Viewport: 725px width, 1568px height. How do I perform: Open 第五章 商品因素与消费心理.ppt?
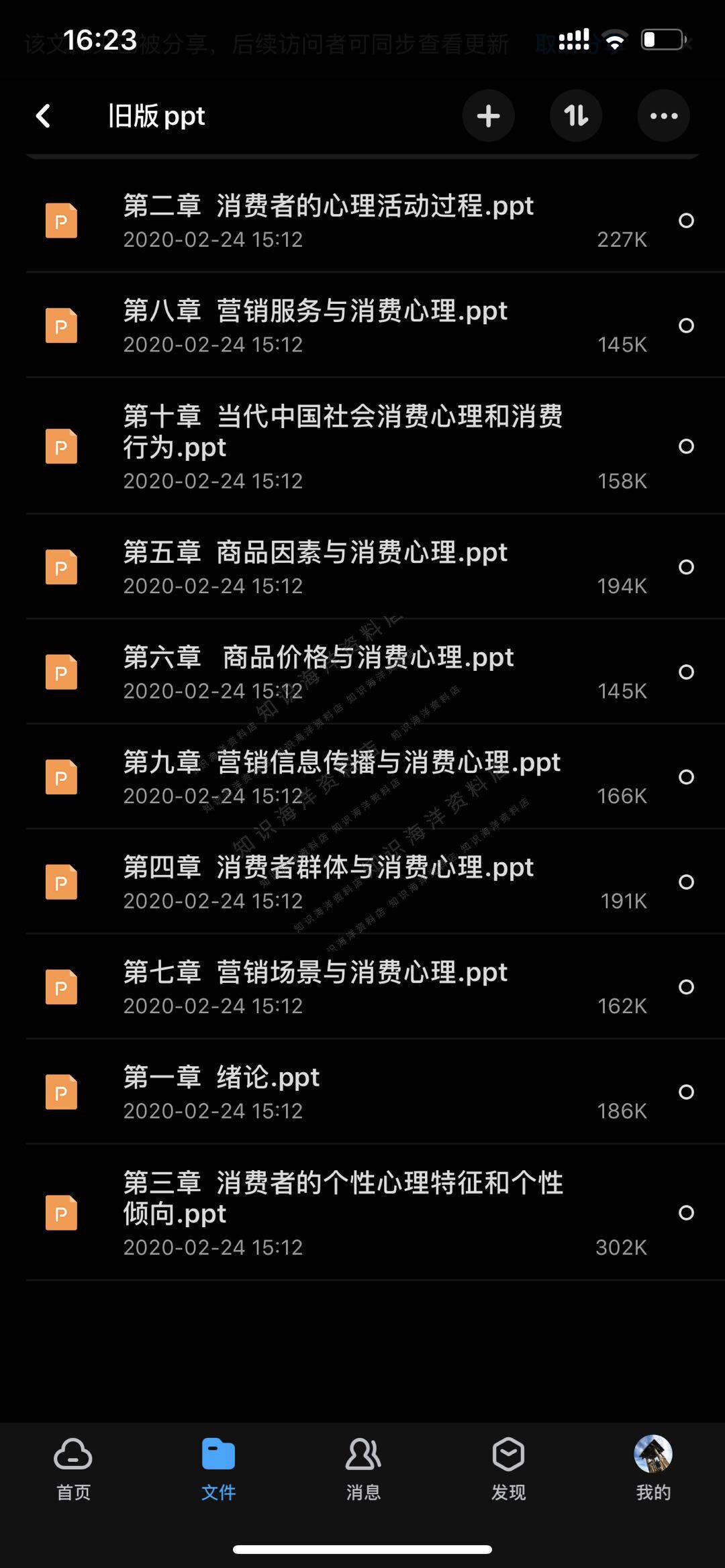click(316, 567)
